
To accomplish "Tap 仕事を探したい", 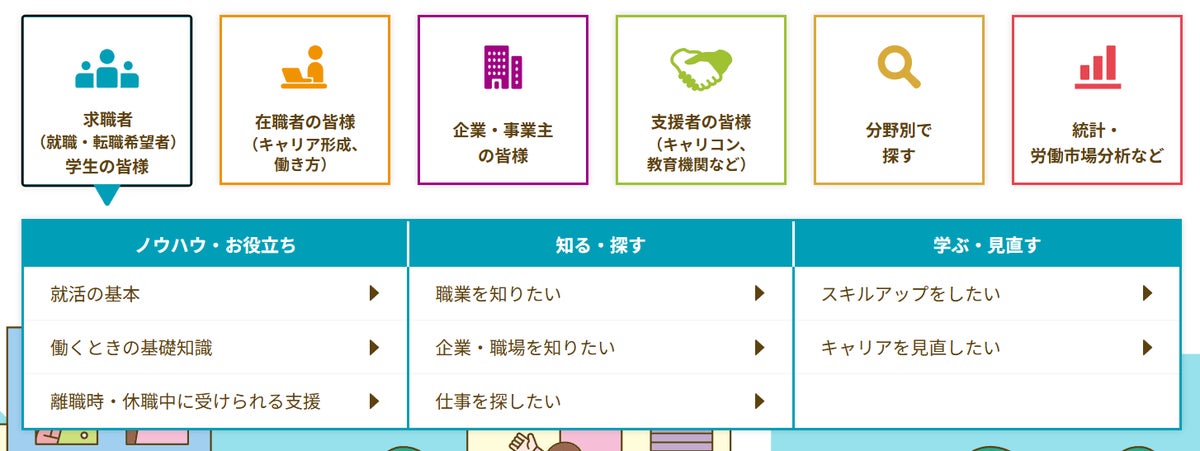I will (600, 402).
